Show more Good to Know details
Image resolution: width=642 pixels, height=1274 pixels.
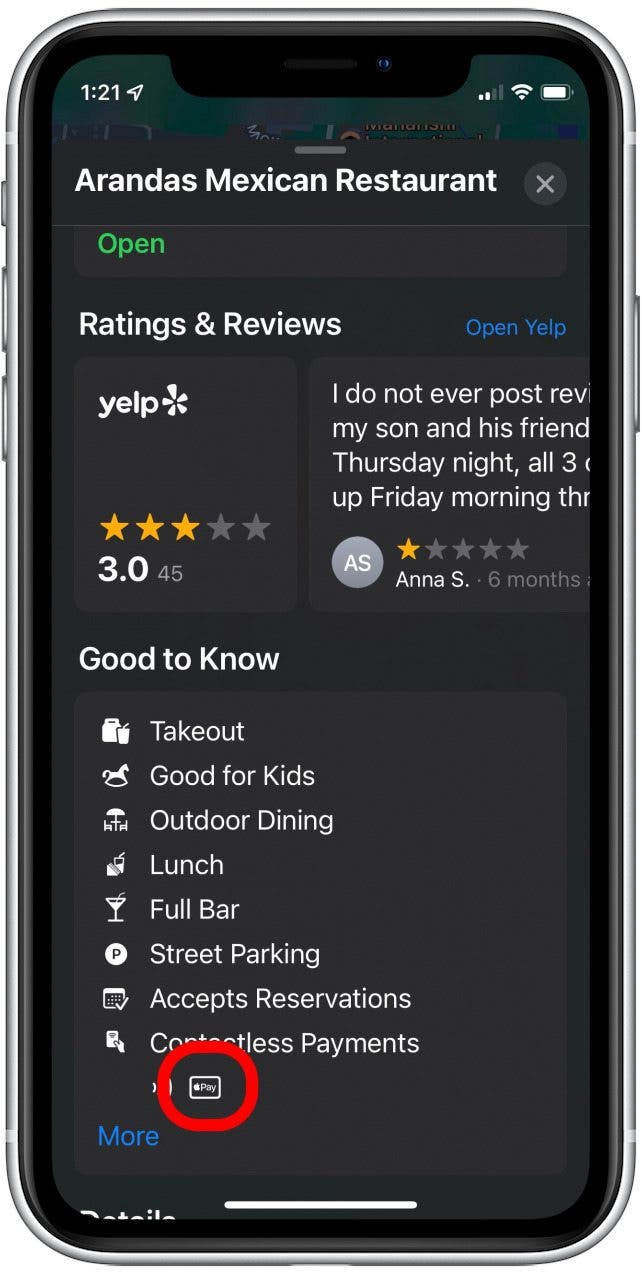128,1136
